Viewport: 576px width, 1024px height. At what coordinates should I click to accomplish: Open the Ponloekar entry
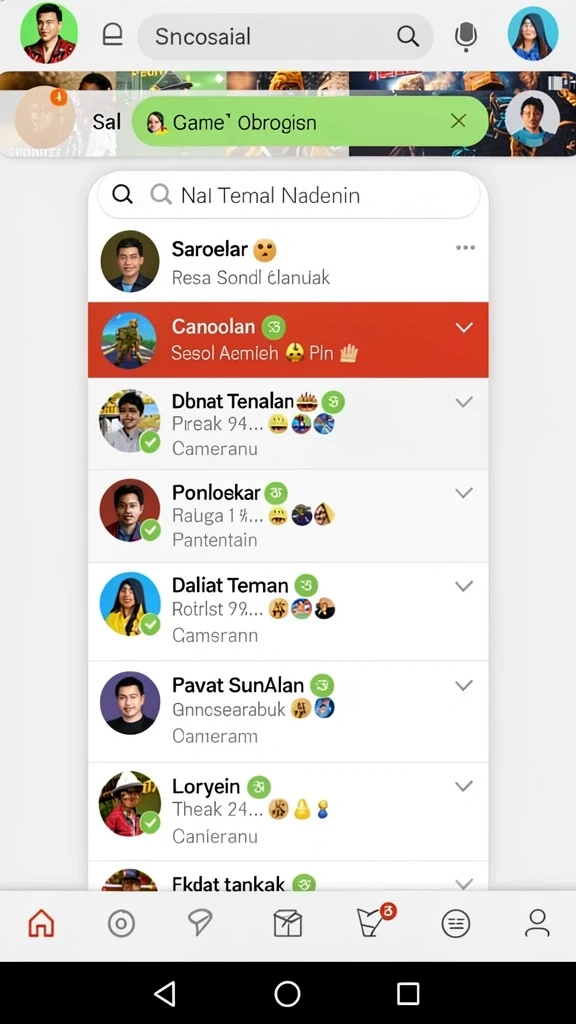[288, 516]
